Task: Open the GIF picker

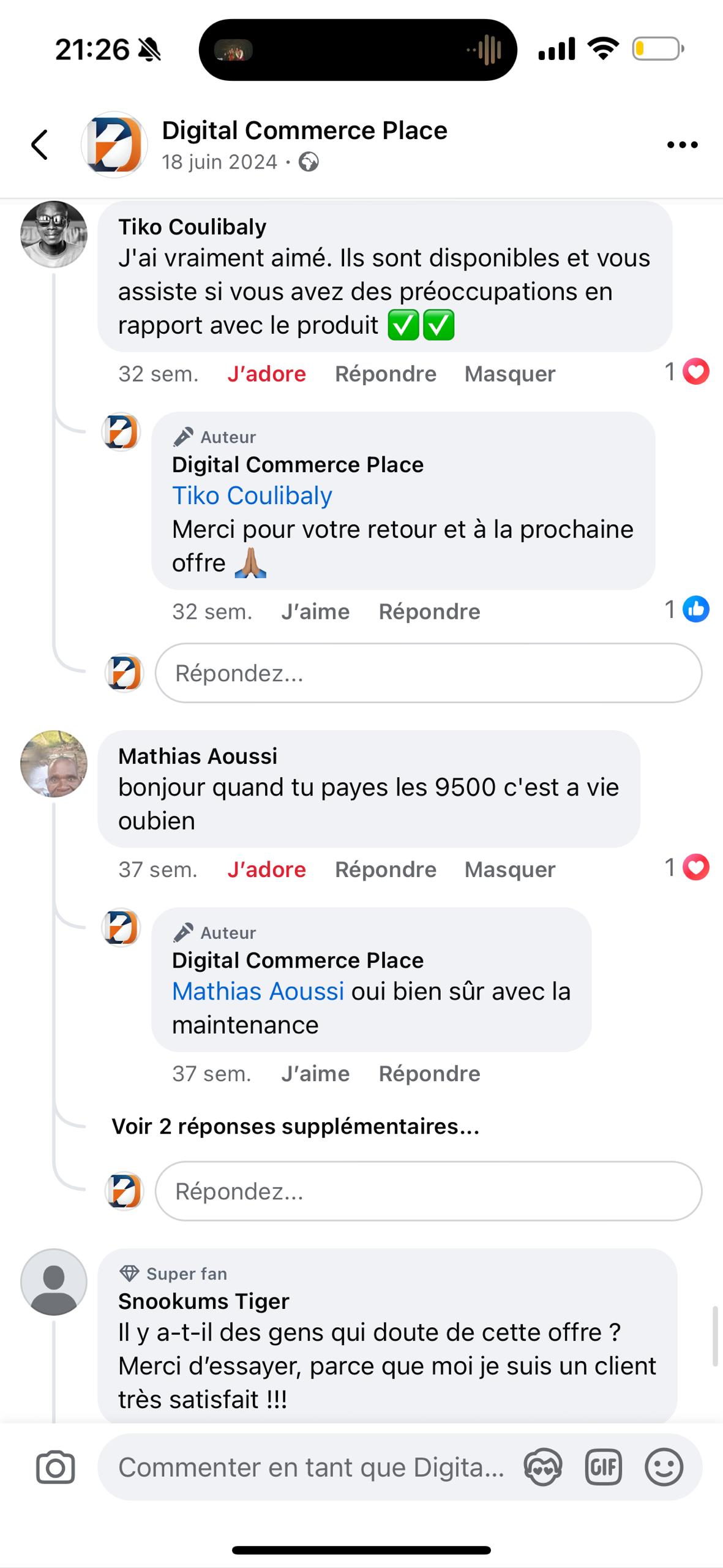Action: 604,1468
